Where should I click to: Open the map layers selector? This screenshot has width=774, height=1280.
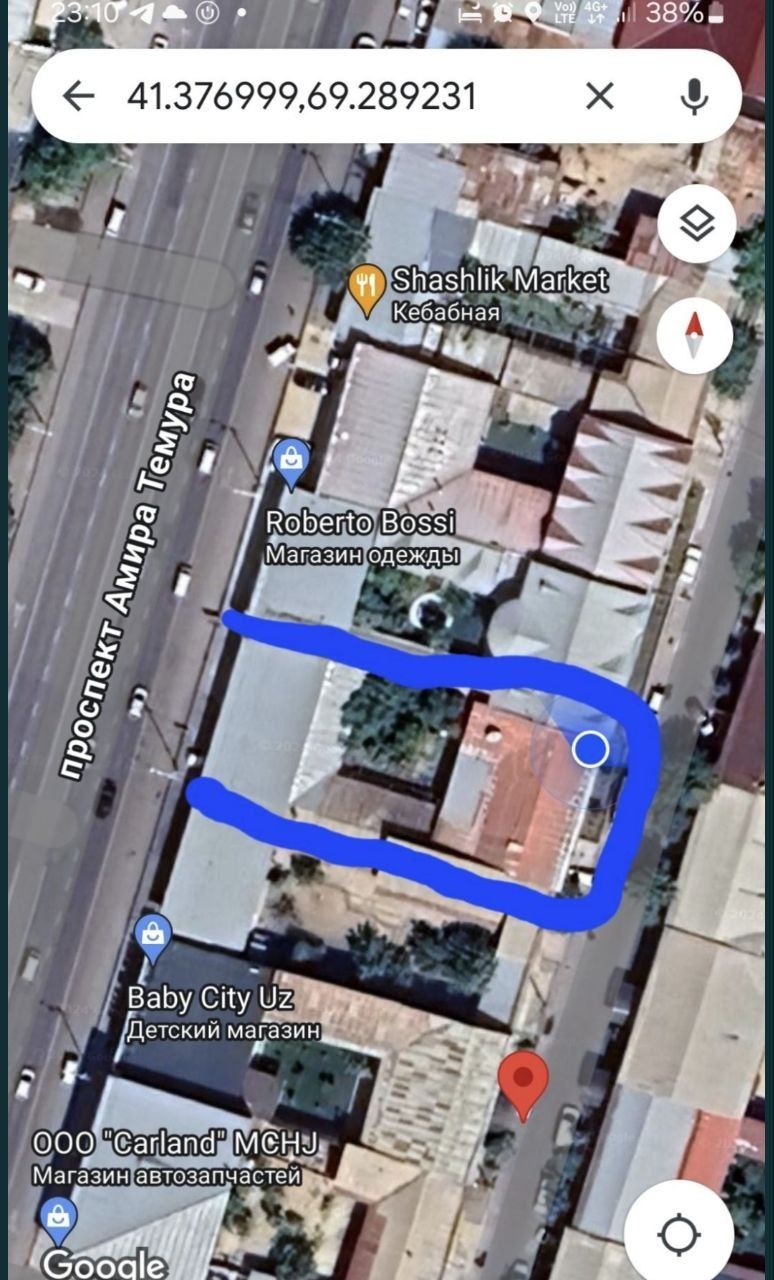(x=696, y=225)
